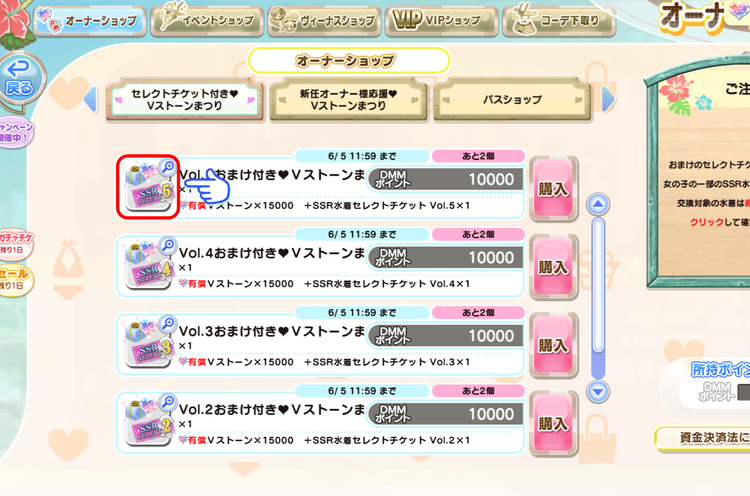
Task: Switch to 新任オーナー様応援 Vストーンまつり category
Action: tap(347, 100)
